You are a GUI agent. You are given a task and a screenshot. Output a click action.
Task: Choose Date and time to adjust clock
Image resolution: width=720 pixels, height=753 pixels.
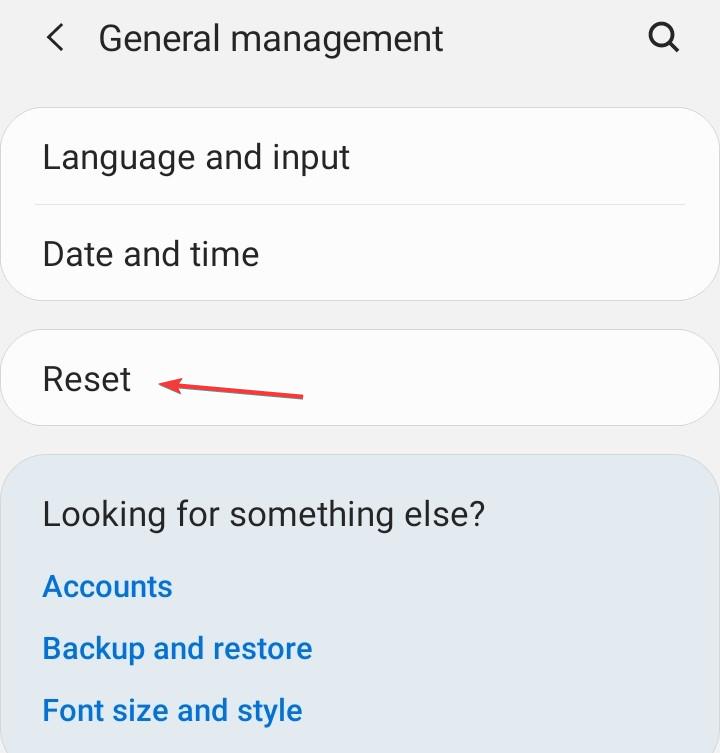(x=150, y=254)
